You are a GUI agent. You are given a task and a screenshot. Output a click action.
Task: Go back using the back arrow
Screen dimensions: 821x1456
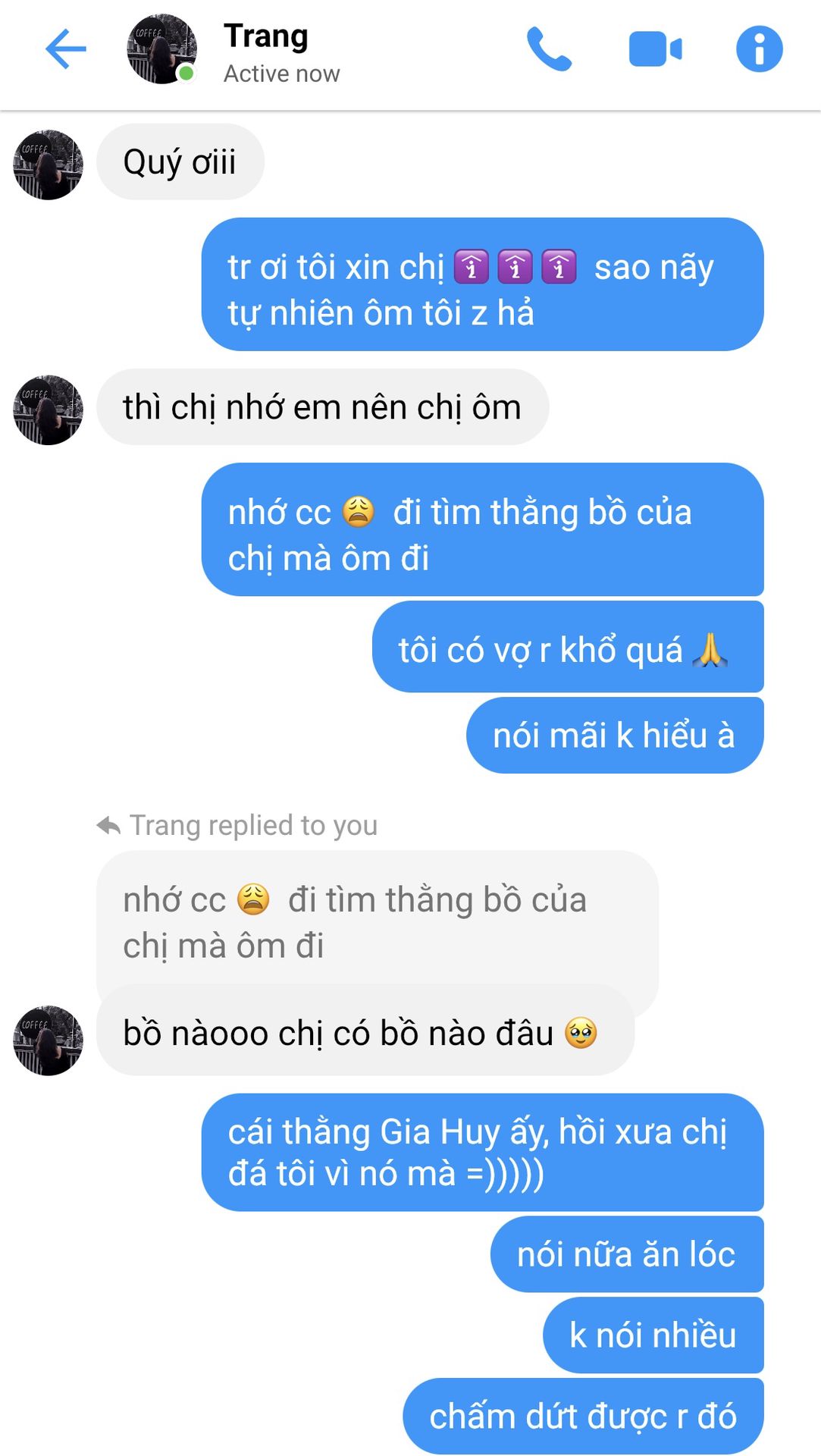pos(66,49)
